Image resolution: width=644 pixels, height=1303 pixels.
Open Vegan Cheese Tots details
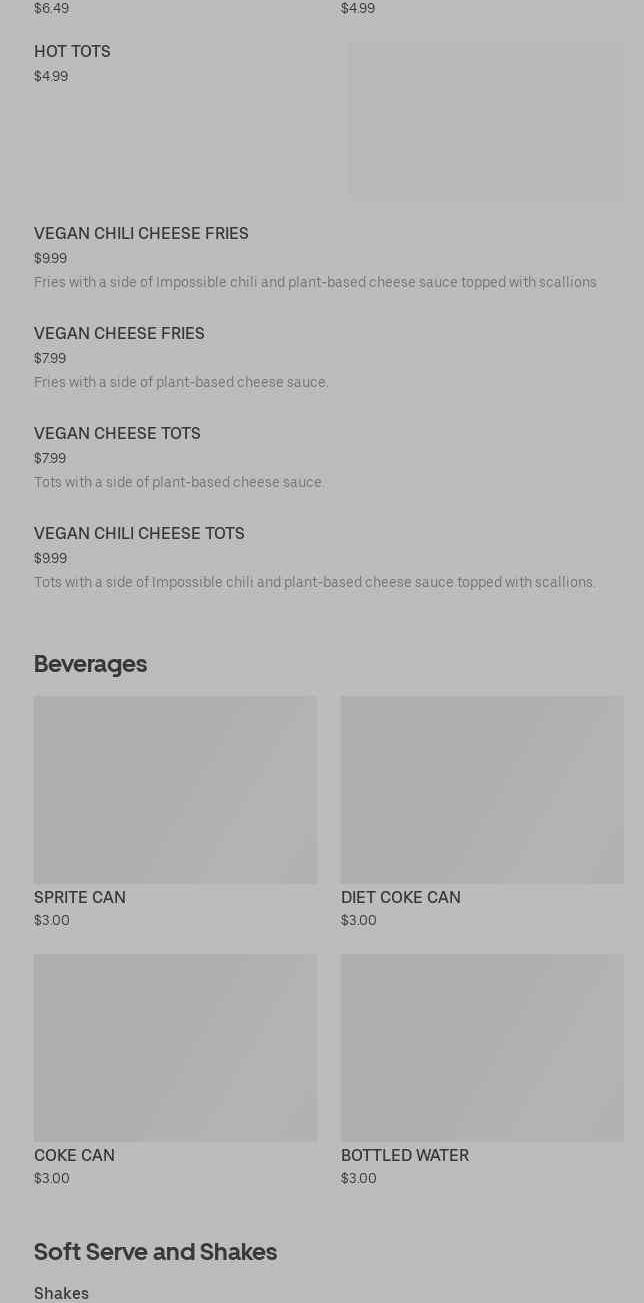[x=117, y=434]
